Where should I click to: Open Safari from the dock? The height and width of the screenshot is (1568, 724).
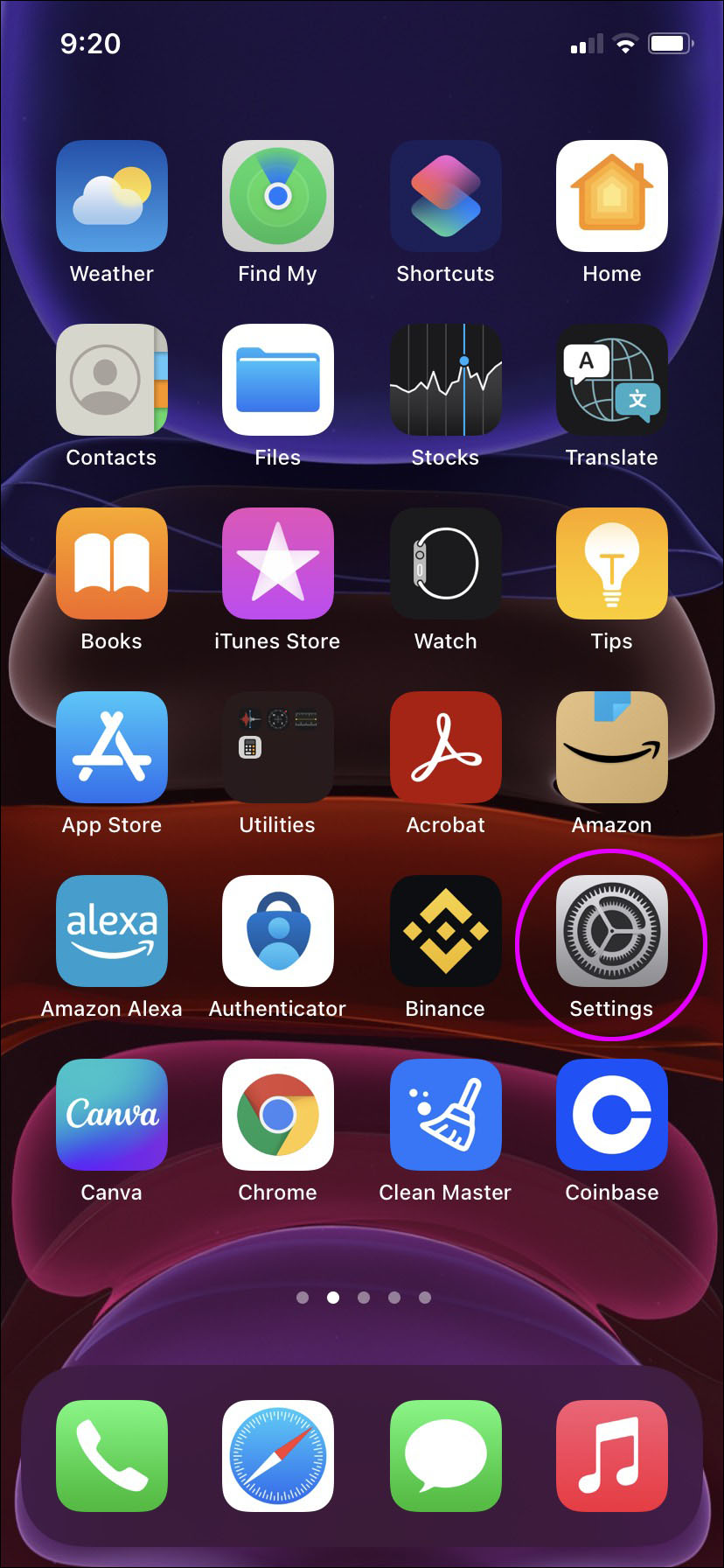pos(278,1456)
